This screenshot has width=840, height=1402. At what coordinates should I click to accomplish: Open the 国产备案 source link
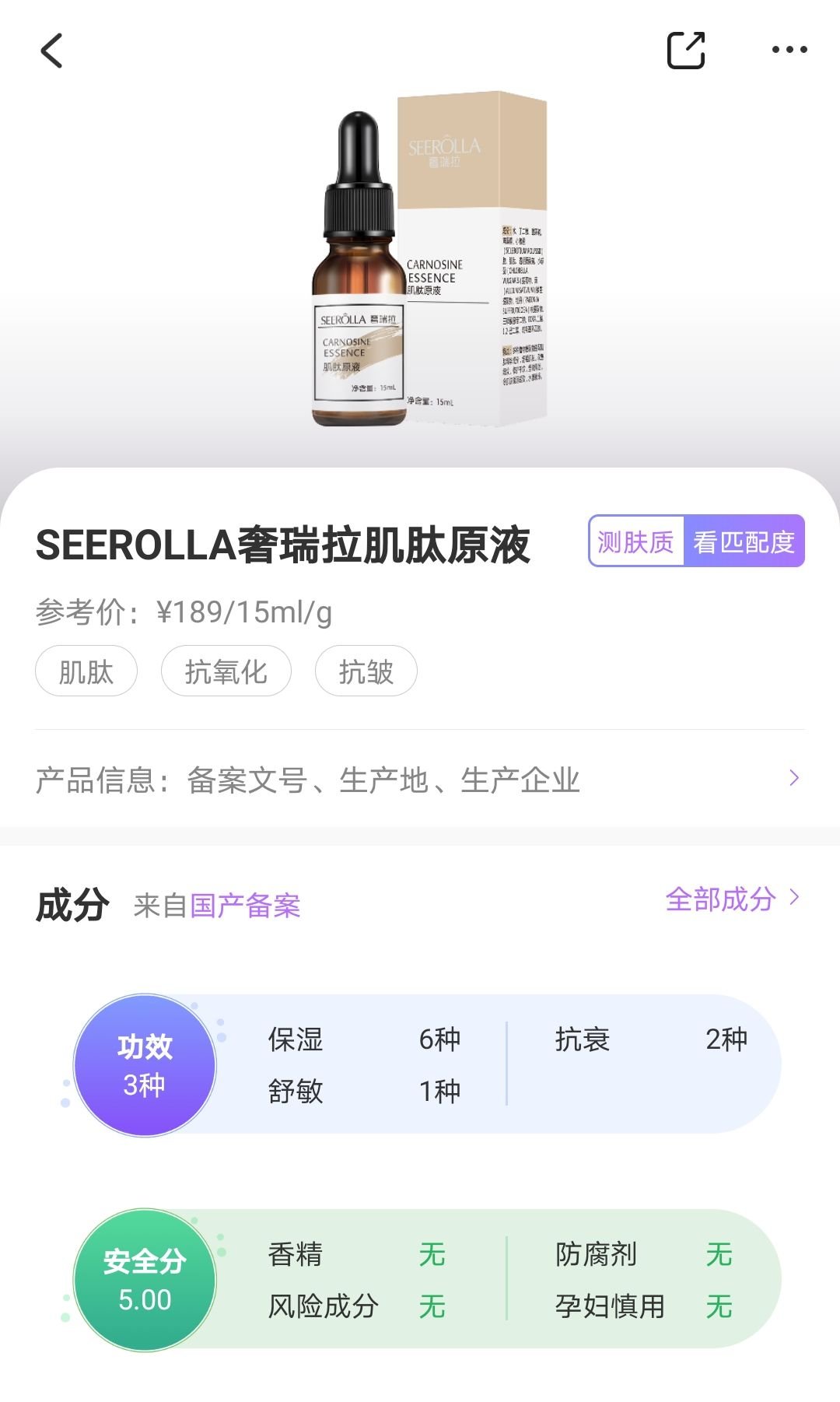tap(245, 906)
